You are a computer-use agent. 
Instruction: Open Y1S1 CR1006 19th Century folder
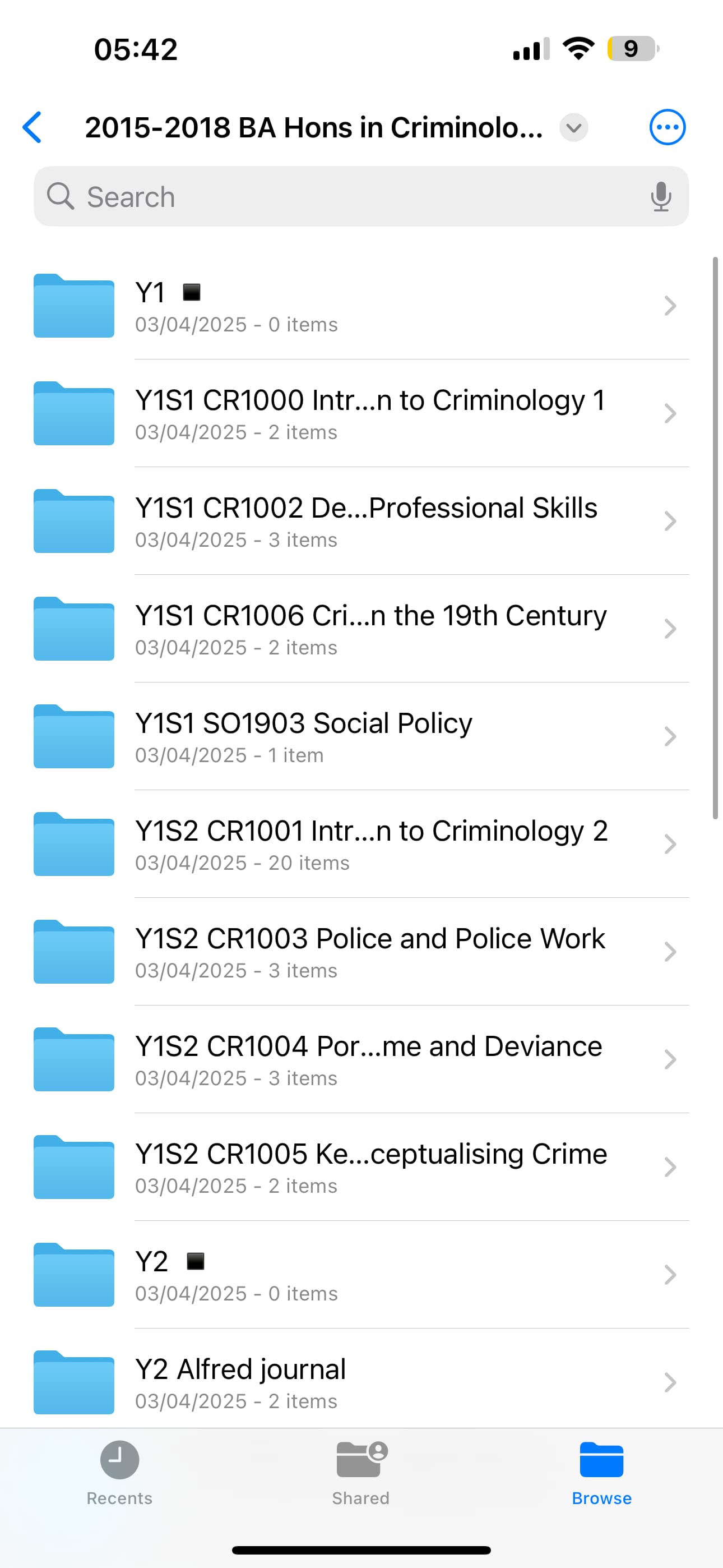click(361, 629)
